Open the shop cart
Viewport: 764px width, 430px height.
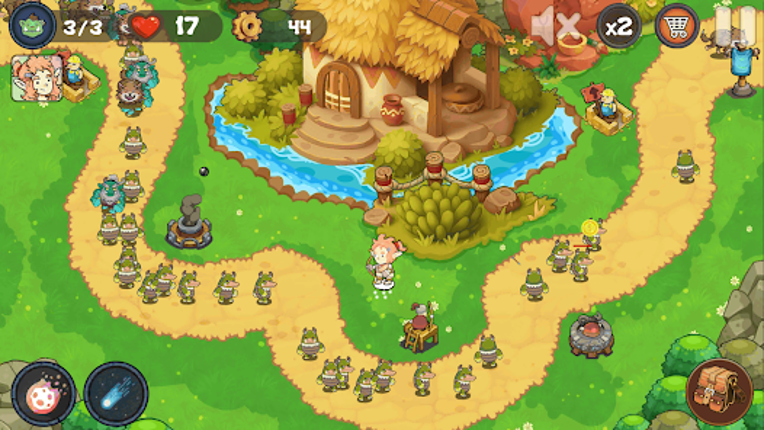(677, 25)
